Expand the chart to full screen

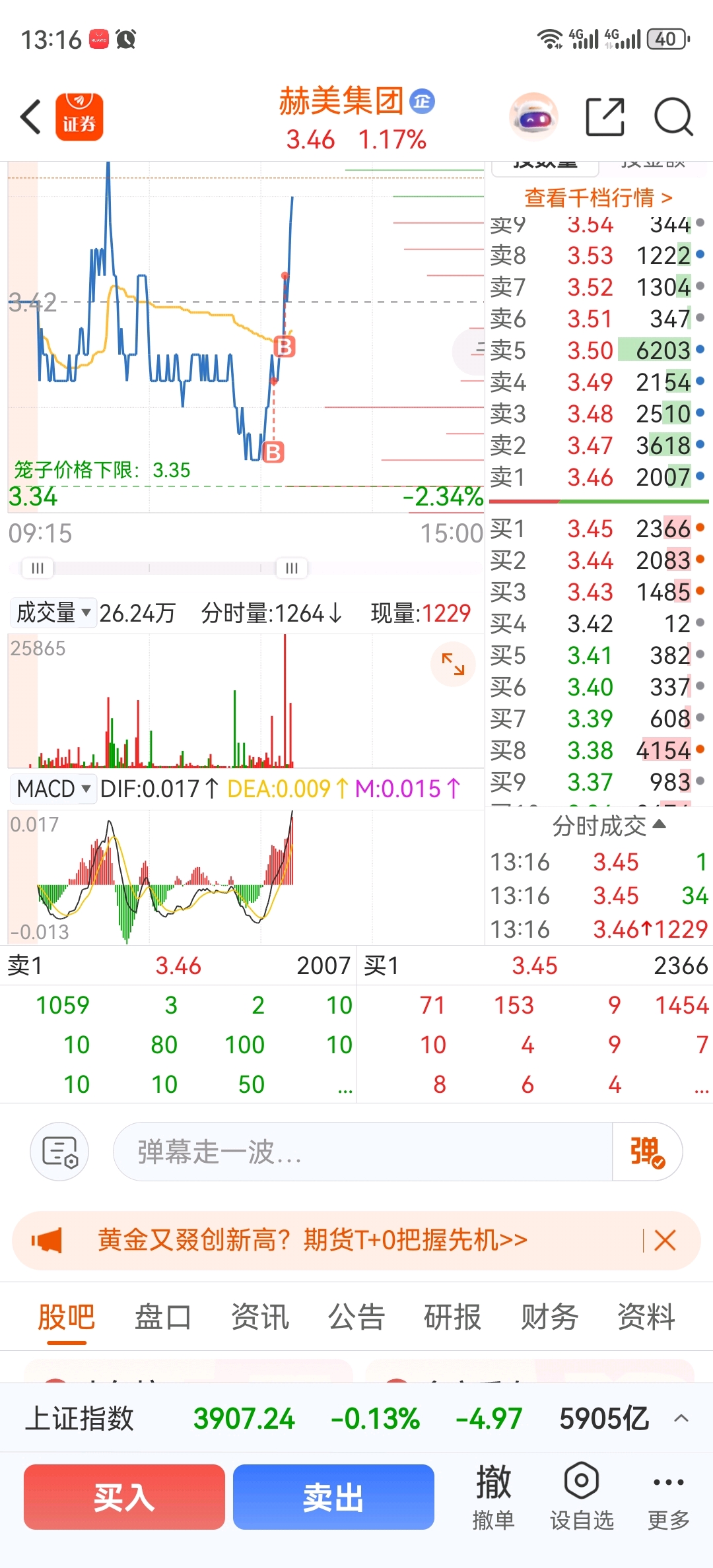[x=453, y=664]
